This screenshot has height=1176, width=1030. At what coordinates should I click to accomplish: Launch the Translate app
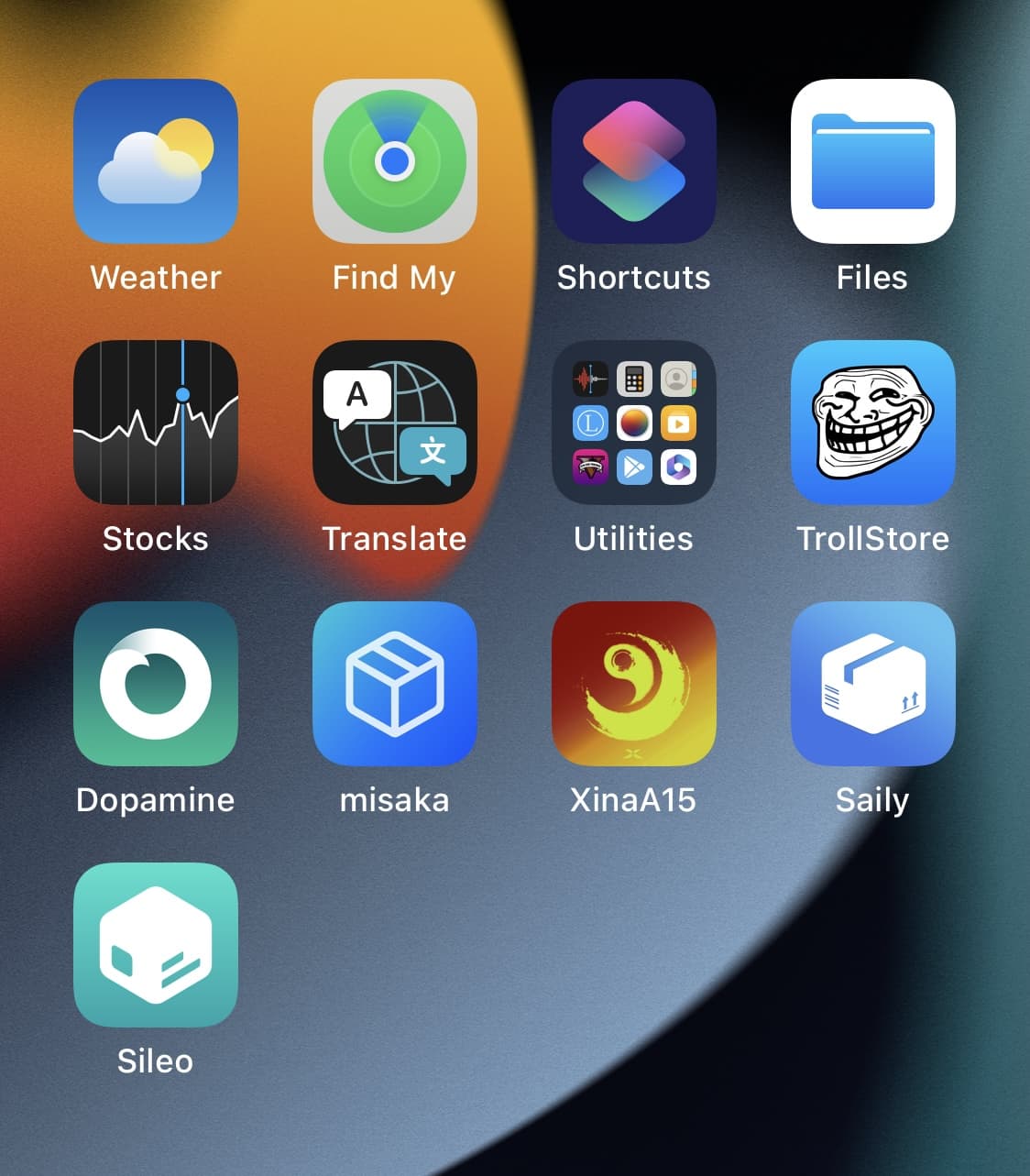click(x=395, y=422)
